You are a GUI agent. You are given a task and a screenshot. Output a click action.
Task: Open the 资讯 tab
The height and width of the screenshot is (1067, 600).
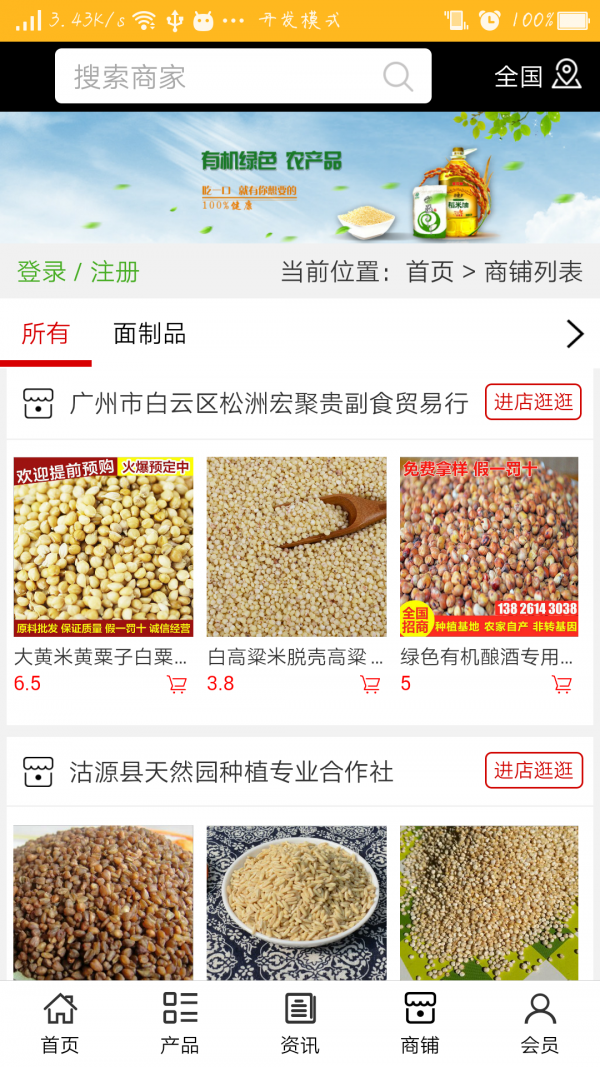[x=300, y=1023]
